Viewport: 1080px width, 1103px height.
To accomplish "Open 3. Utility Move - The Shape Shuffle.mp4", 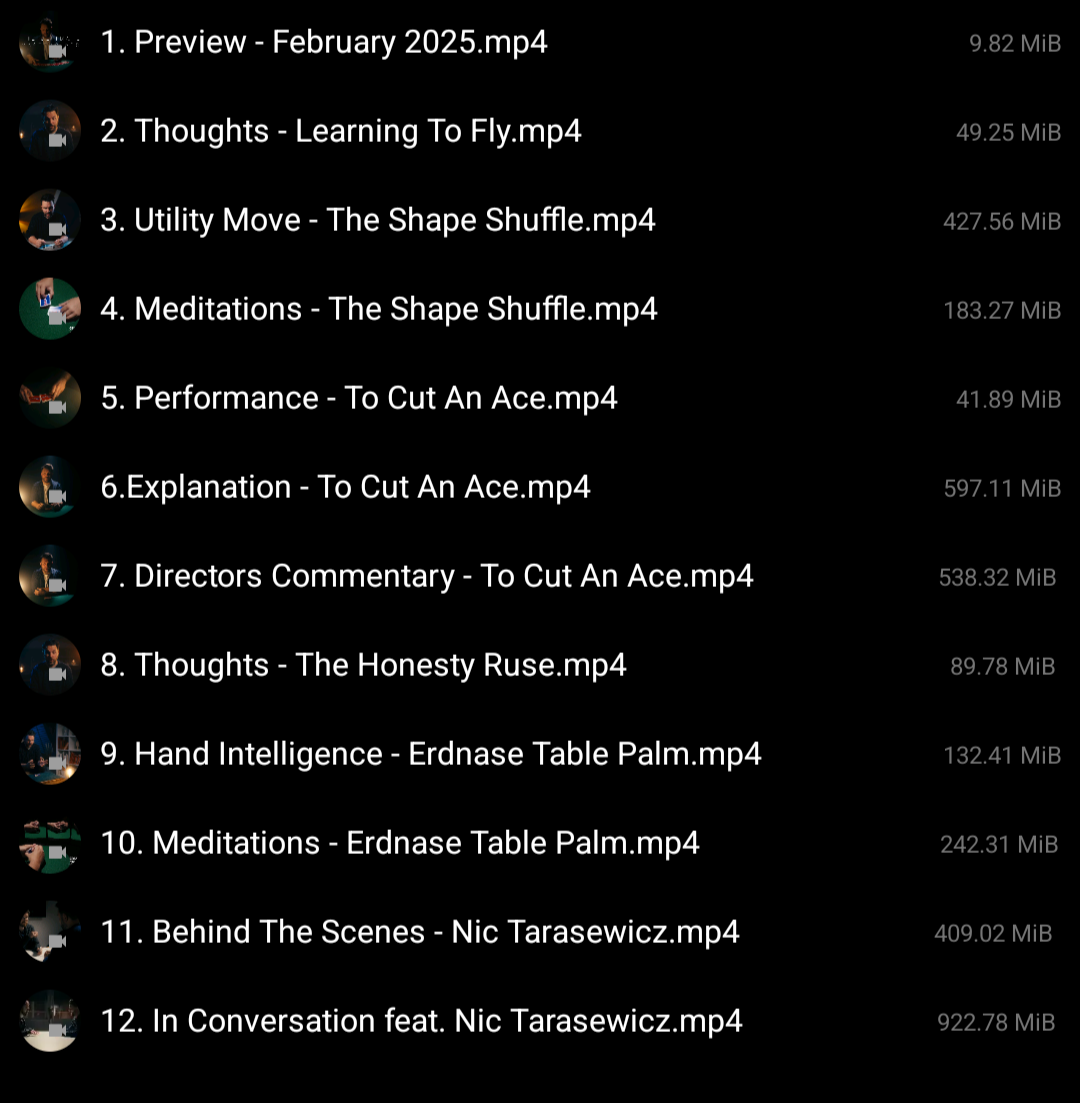I will click(377, 220).
